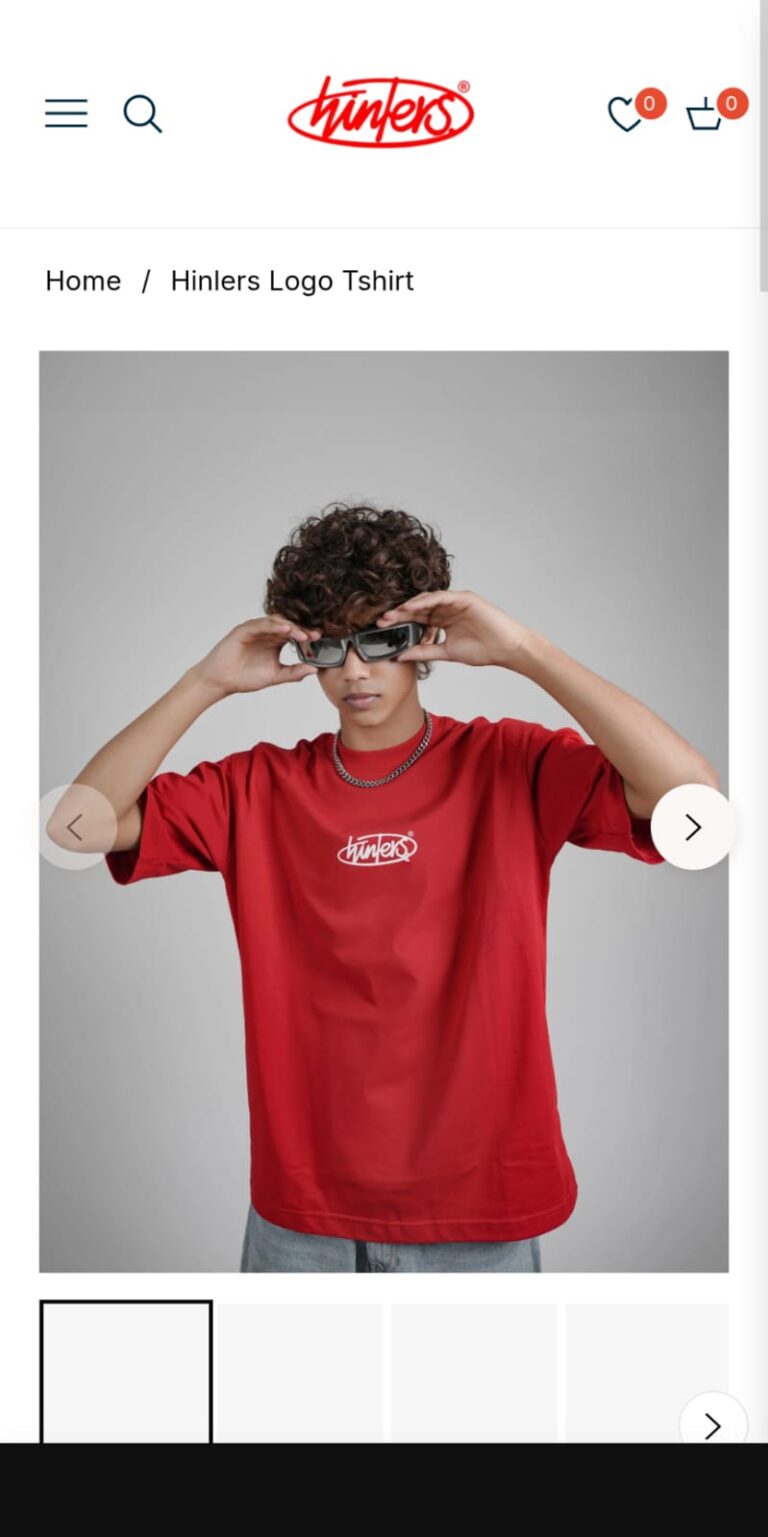Open the shopping basket

(704, 114)
